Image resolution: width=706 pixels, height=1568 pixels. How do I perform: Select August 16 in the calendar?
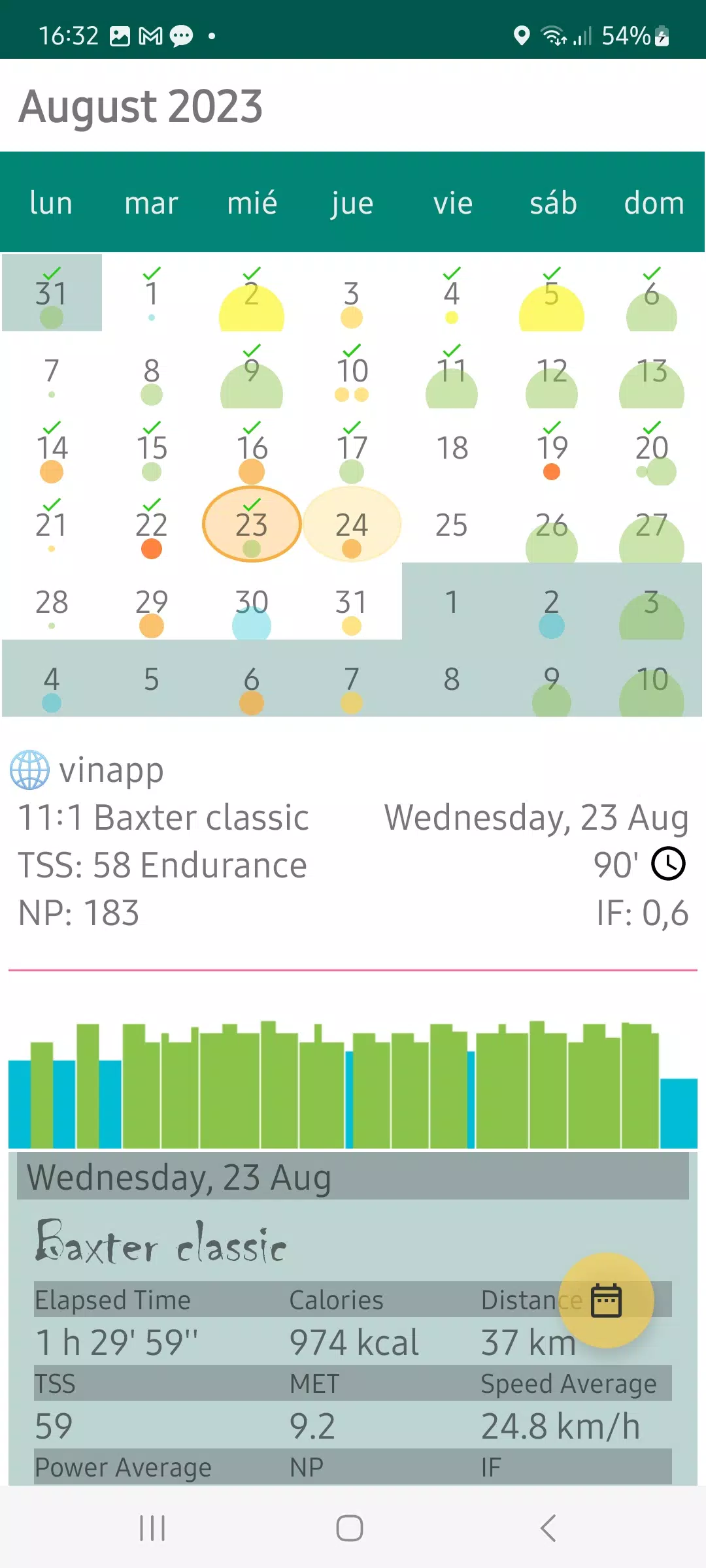(x=252, y=448)
